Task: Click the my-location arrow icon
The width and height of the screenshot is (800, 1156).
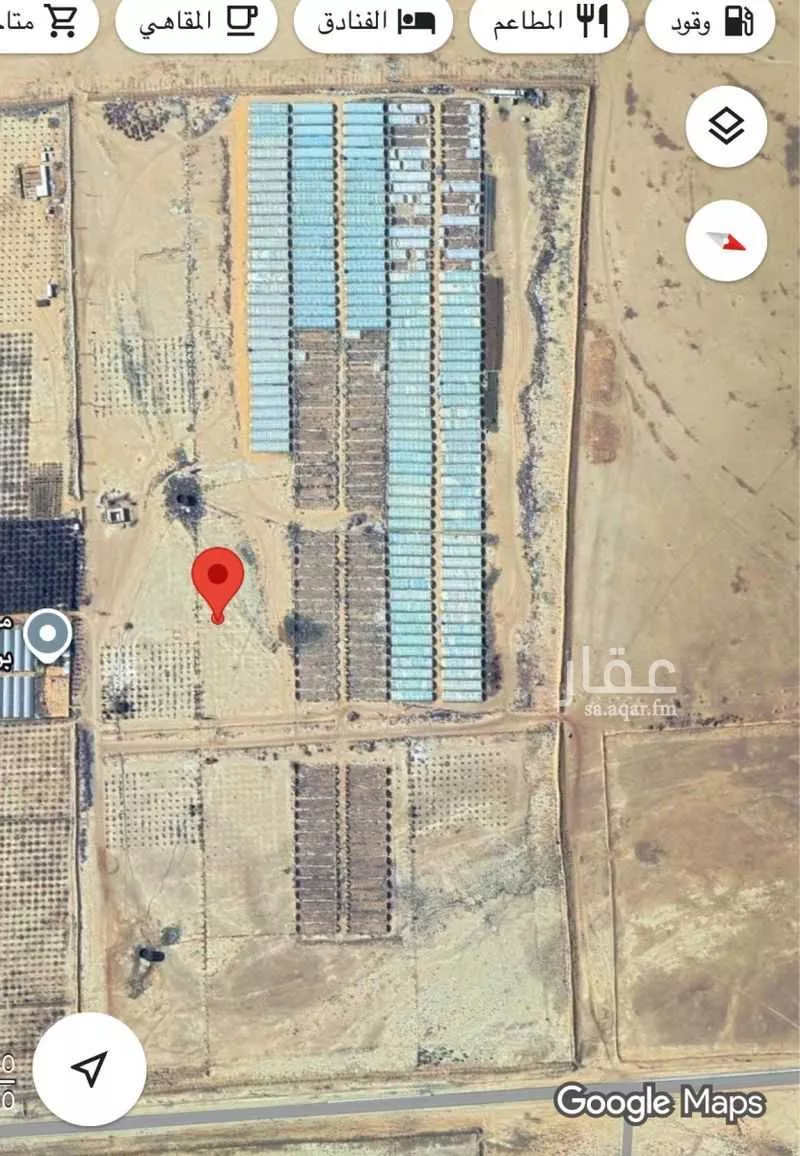Action: click(91, 1069)
